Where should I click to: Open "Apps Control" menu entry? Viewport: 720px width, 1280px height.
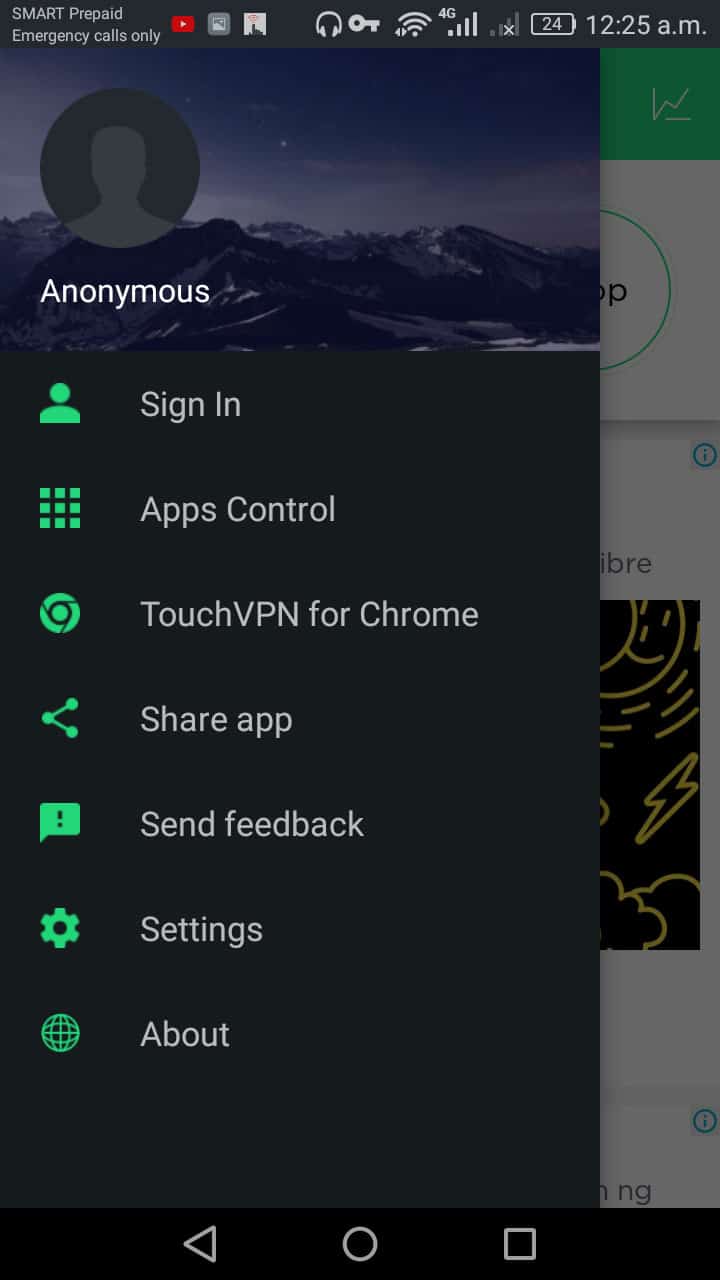tap(237, 508)
